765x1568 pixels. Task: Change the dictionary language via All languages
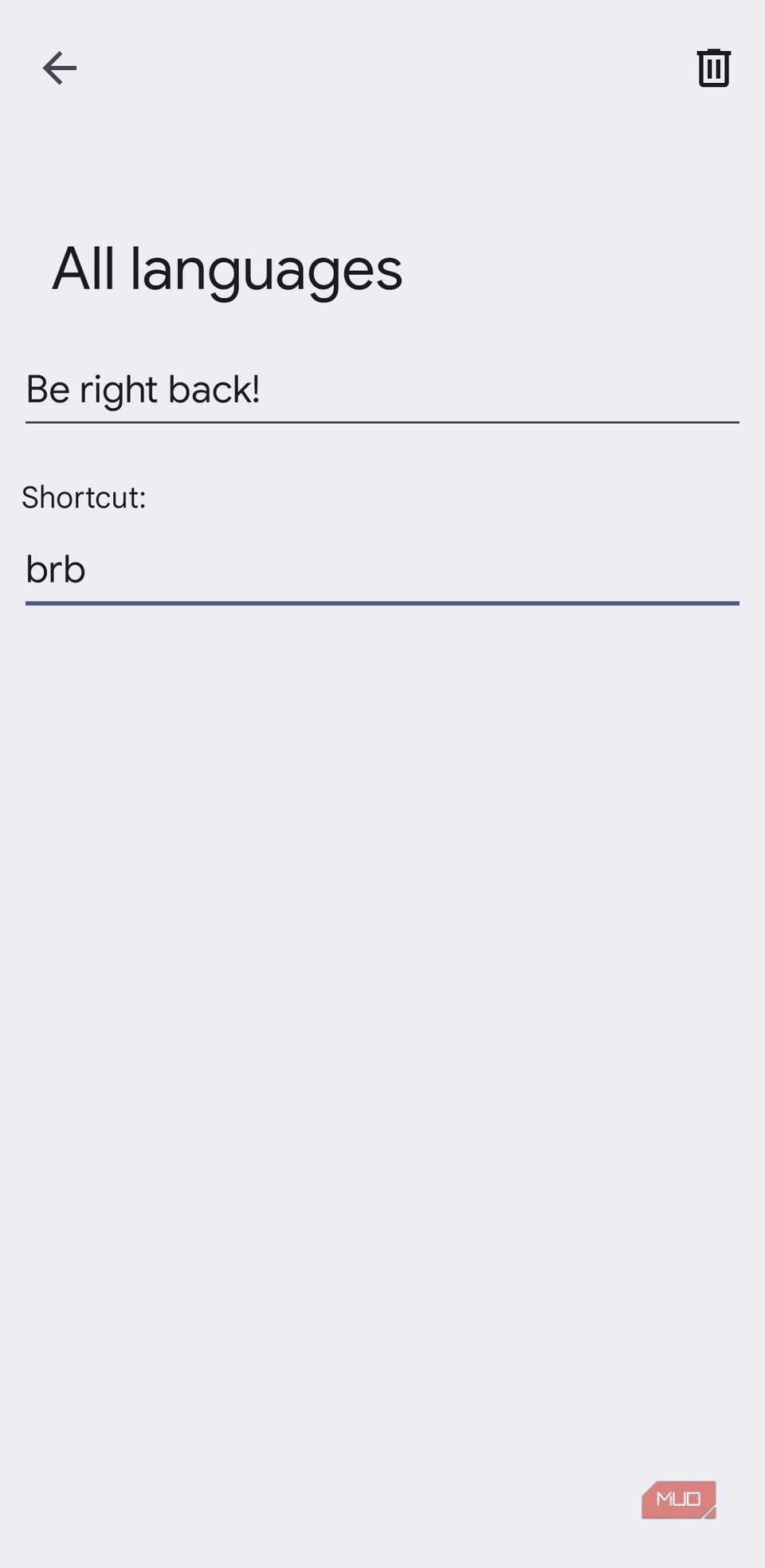pos(226,270)
